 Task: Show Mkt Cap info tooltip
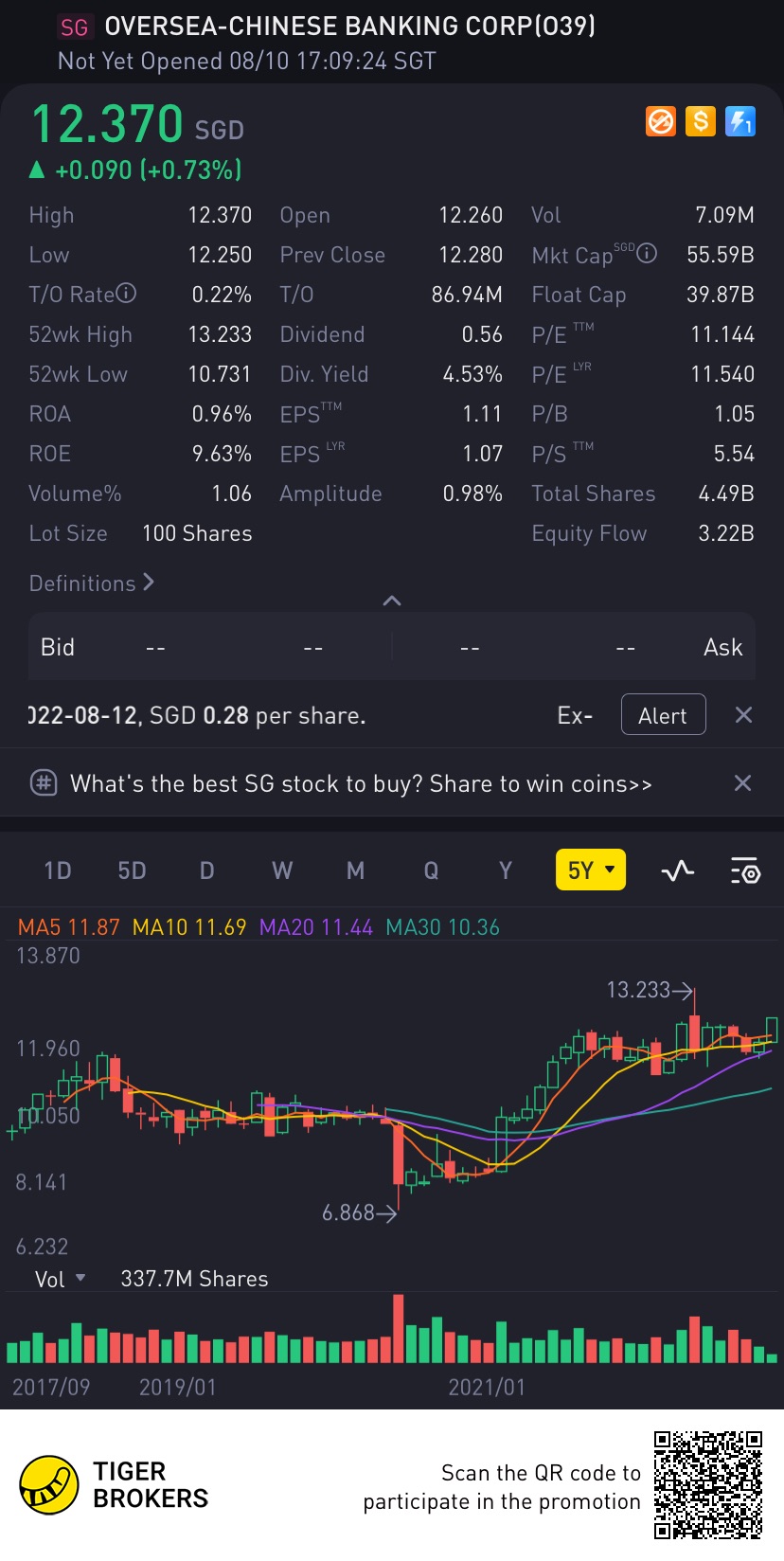tap(647, 253)
